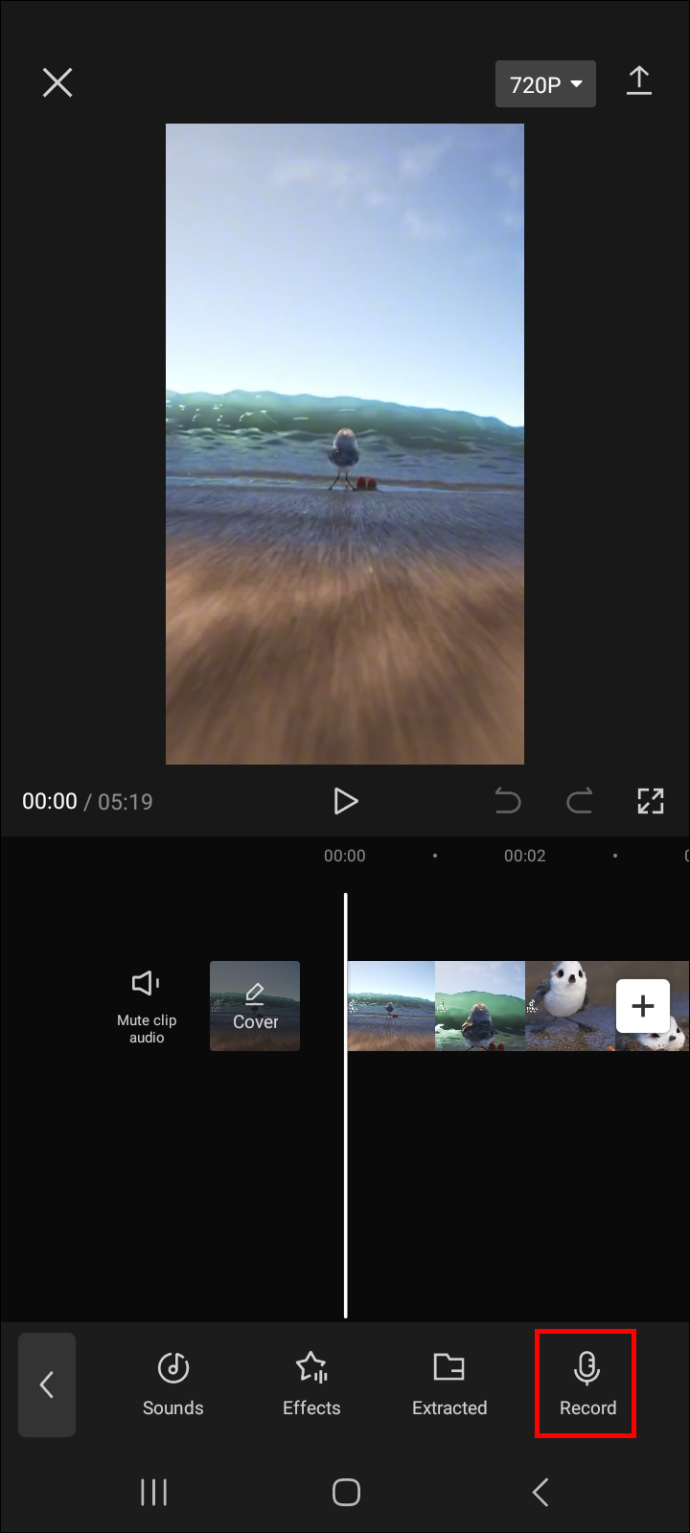Screen dimensions: 690x1533
Task: Close the video editing project
Action: click(57, 83)
